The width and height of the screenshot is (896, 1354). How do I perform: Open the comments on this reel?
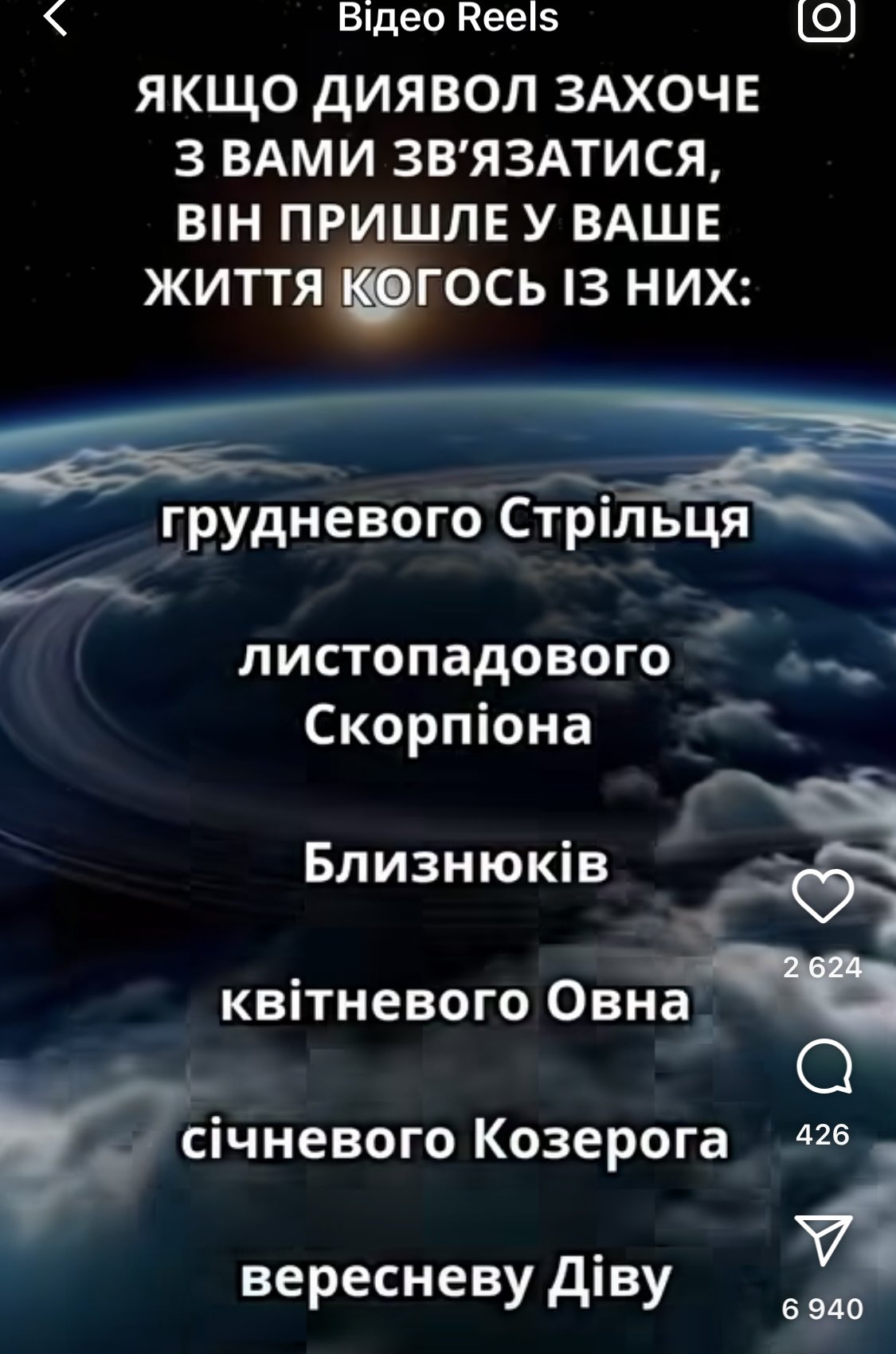click(824, 1066)
